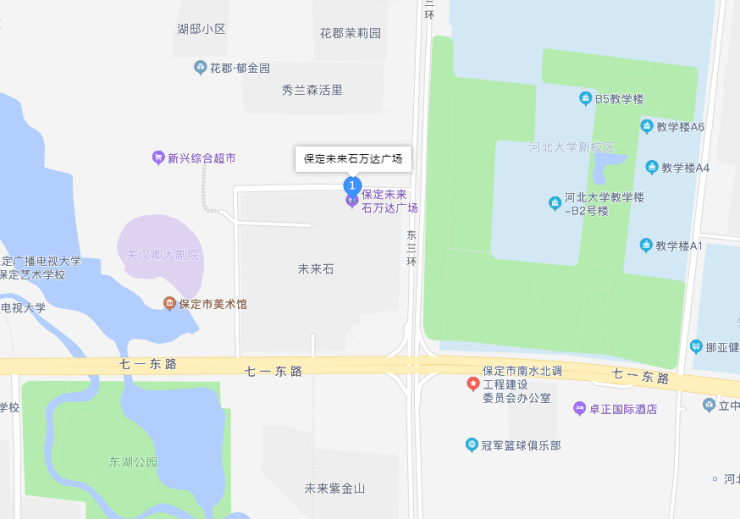Tap the blue marker numbered 1
740x519 pixels.
tap(352, 185)
